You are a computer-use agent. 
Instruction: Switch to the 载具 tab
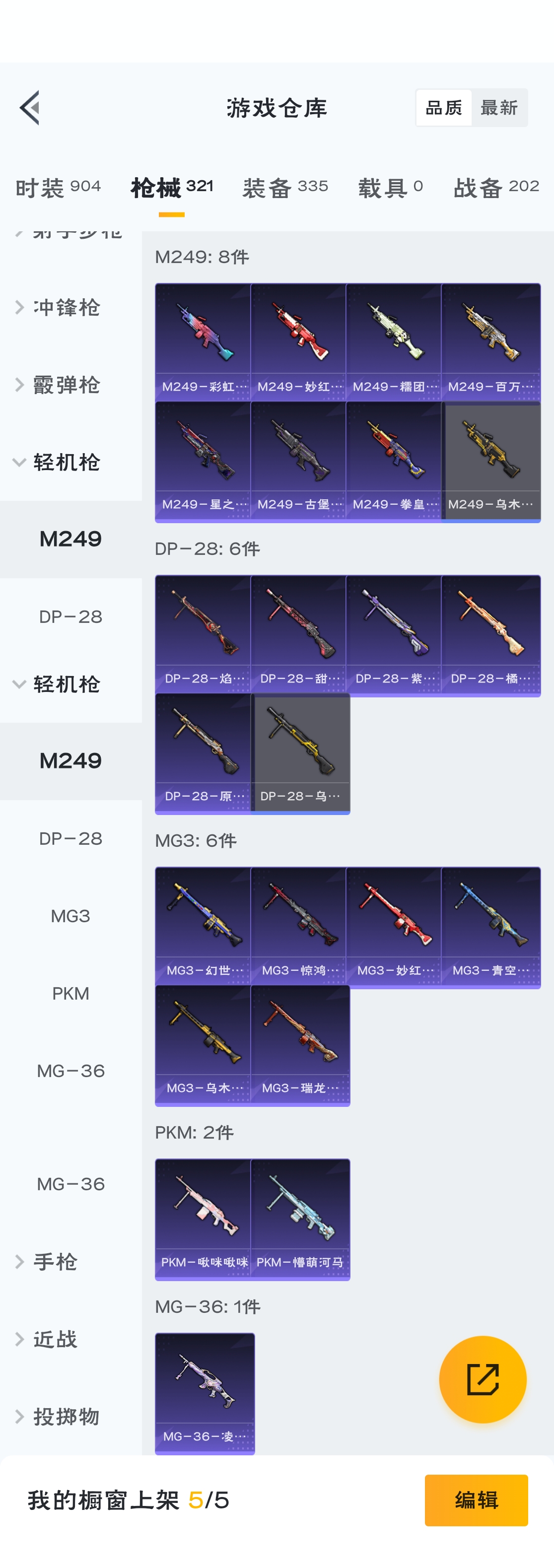click(x=390, y=188)
